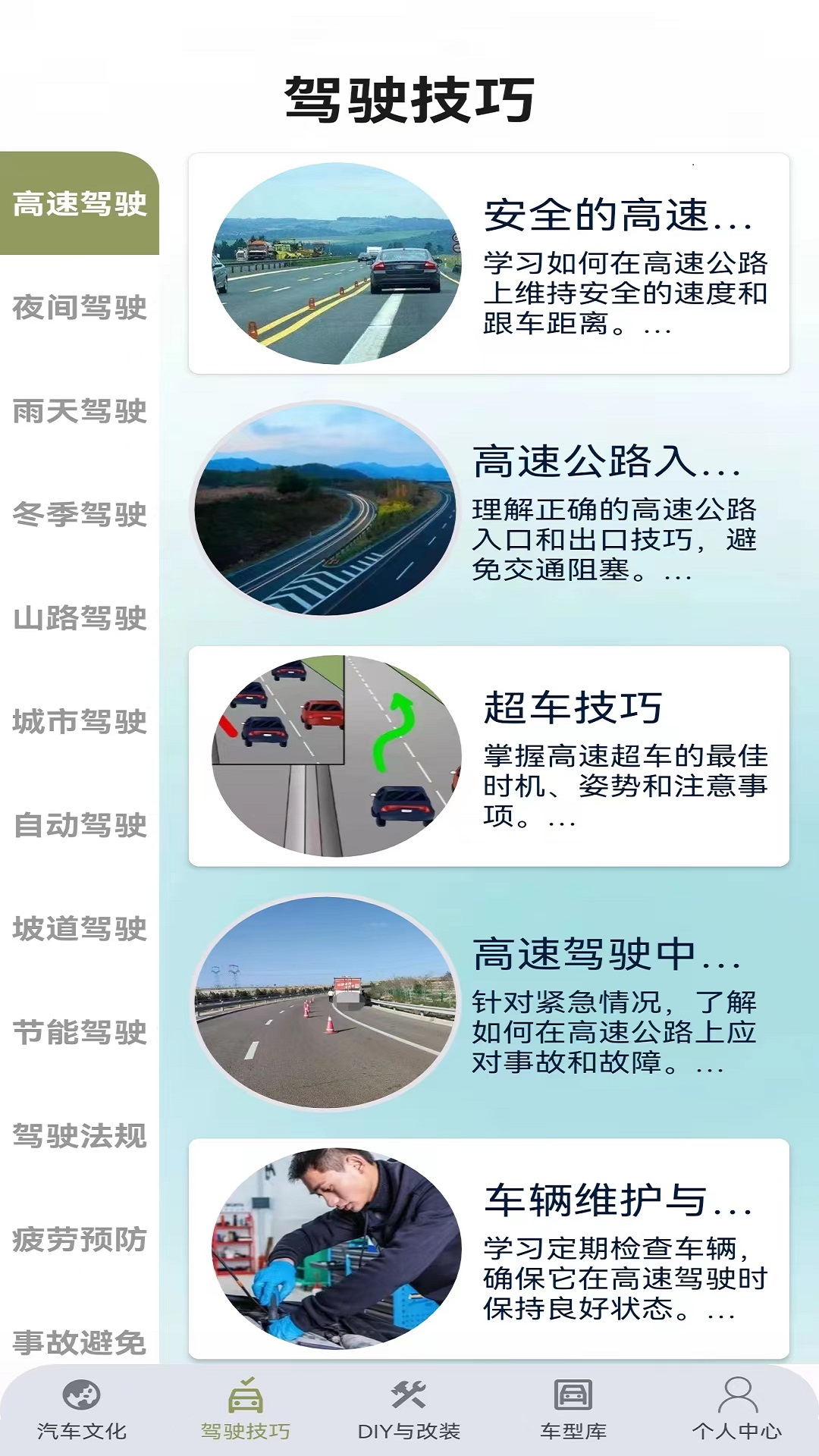This screenshot has width=819, height=1456.
Task: Choose the 冬季驾驶 category
Action: [x=80, y=514]
